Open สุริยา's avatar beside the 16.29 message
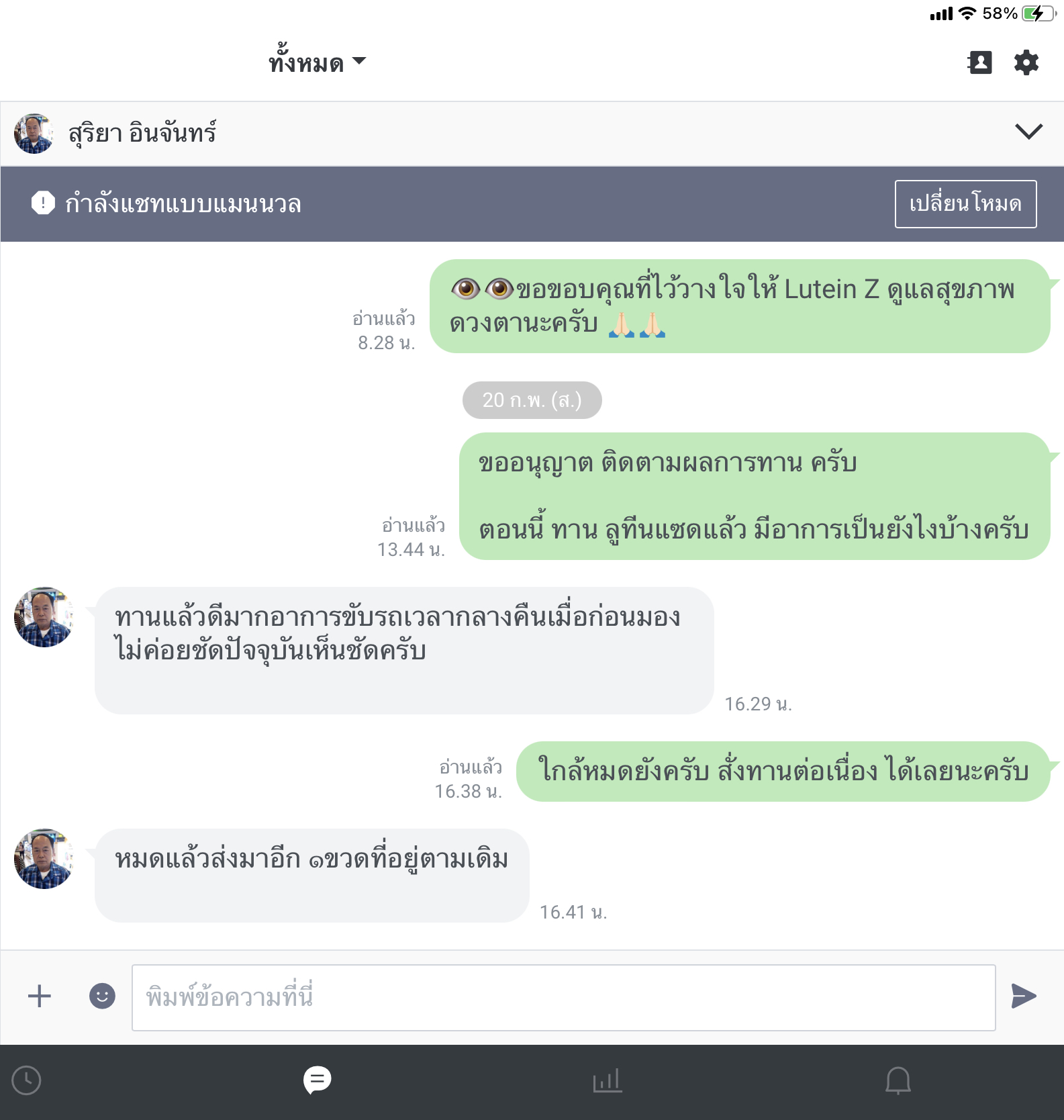 pyautogui.click(x=44, y=617)
